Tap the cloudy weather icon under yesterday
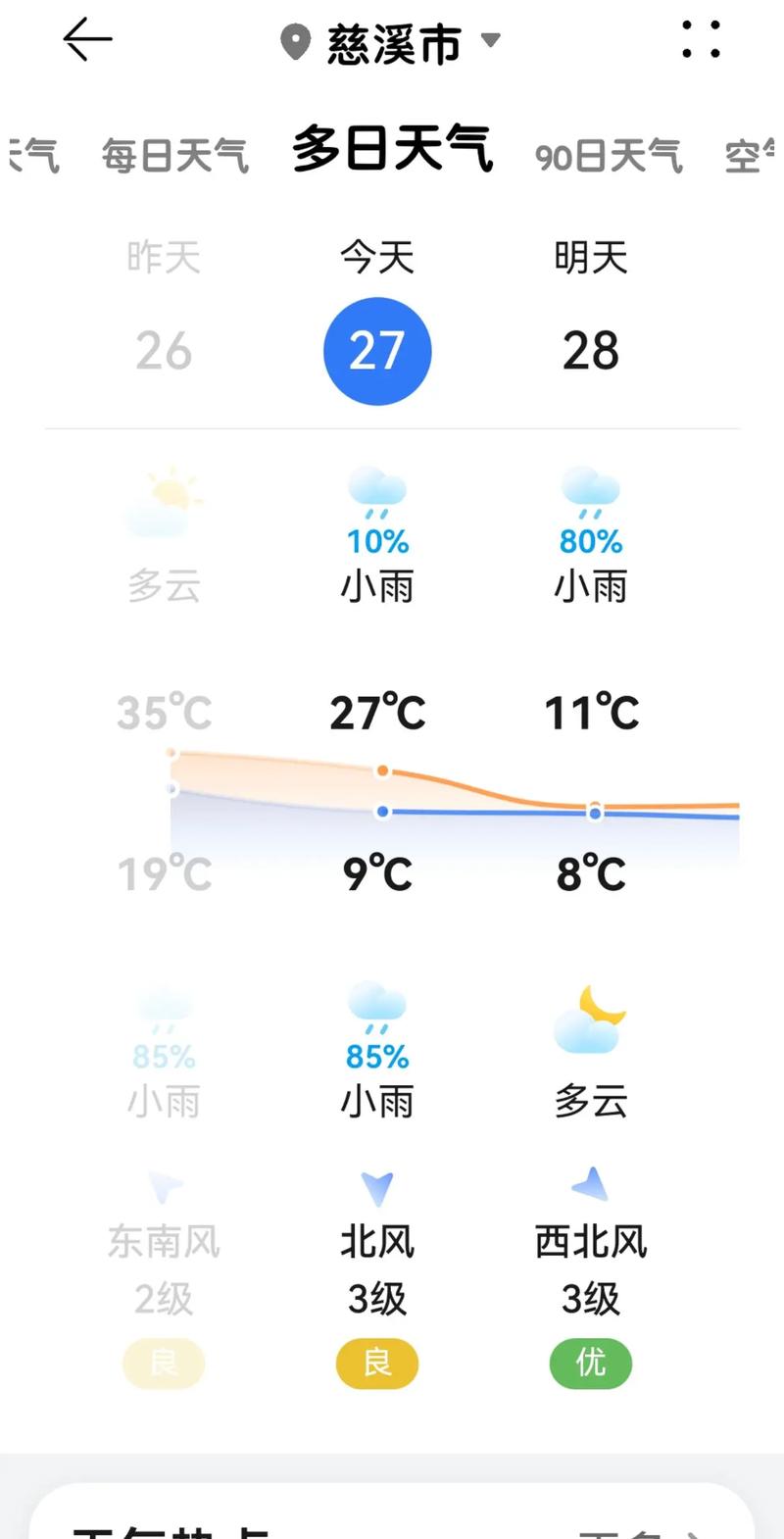 point(163,500)
